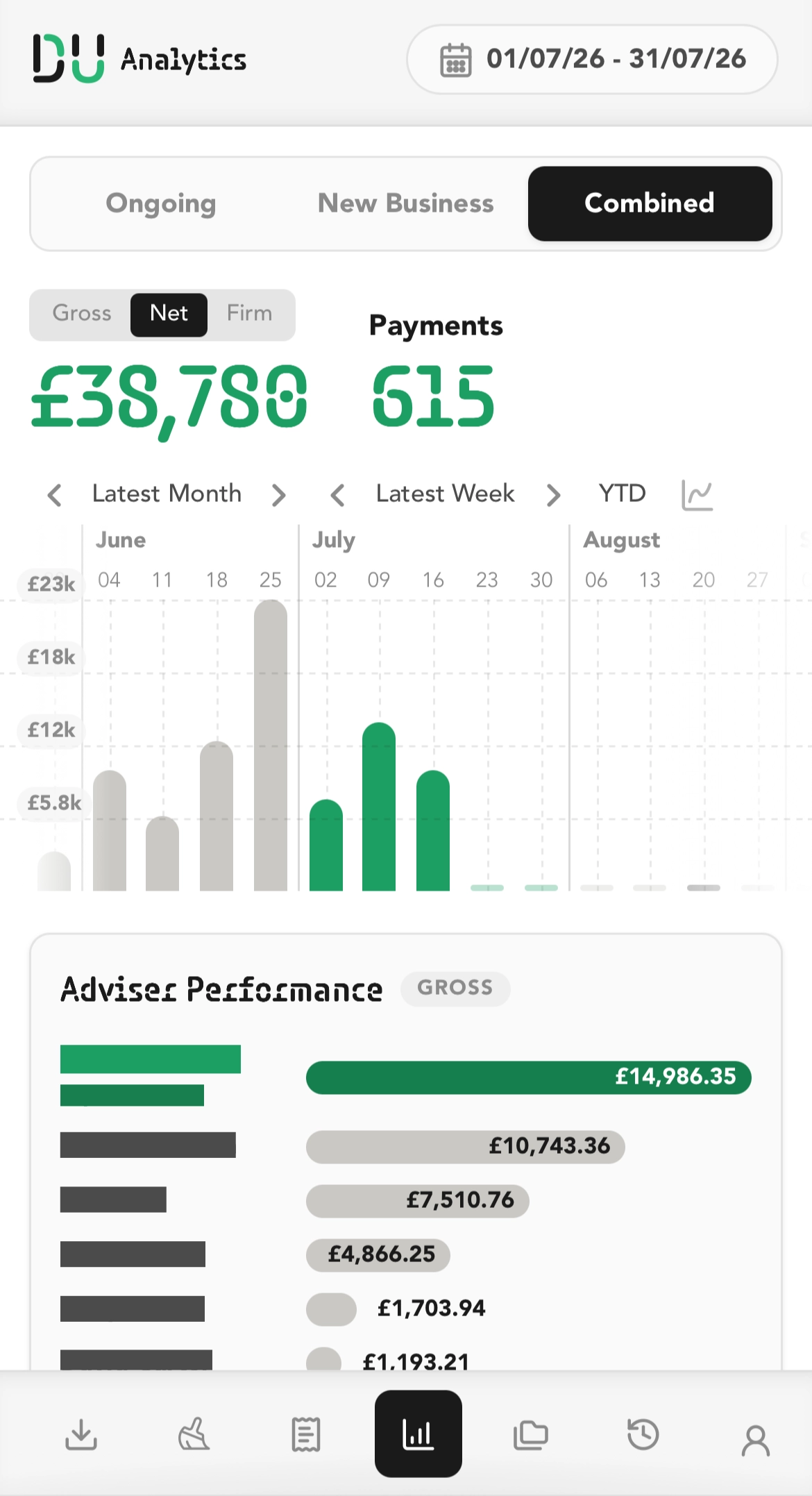
Task: Select the Combined tab
Action: coord(650,203)
